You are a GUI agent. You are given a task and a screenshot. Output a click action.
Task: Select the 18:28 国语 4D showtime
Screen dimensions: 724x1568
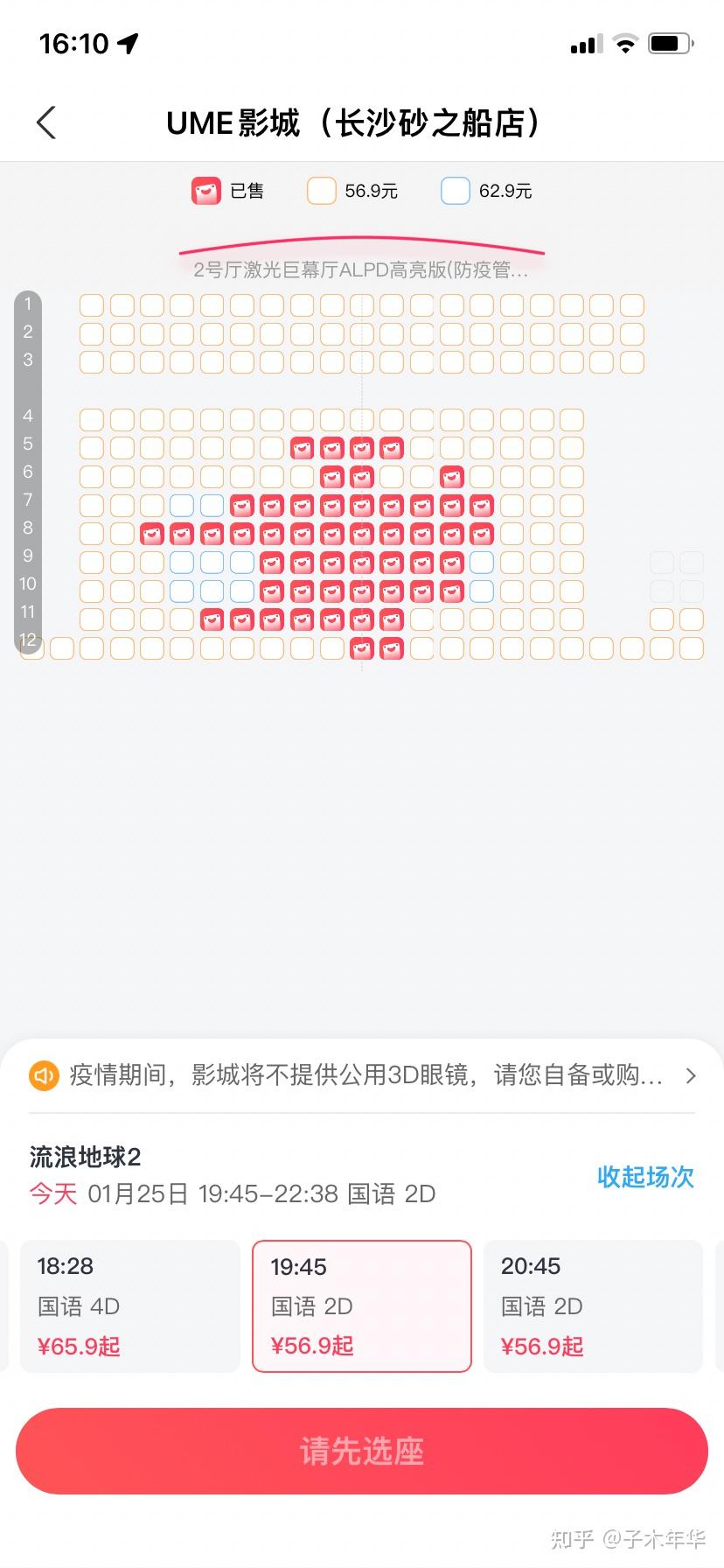pyautogui.click(x=130, y=1305)
